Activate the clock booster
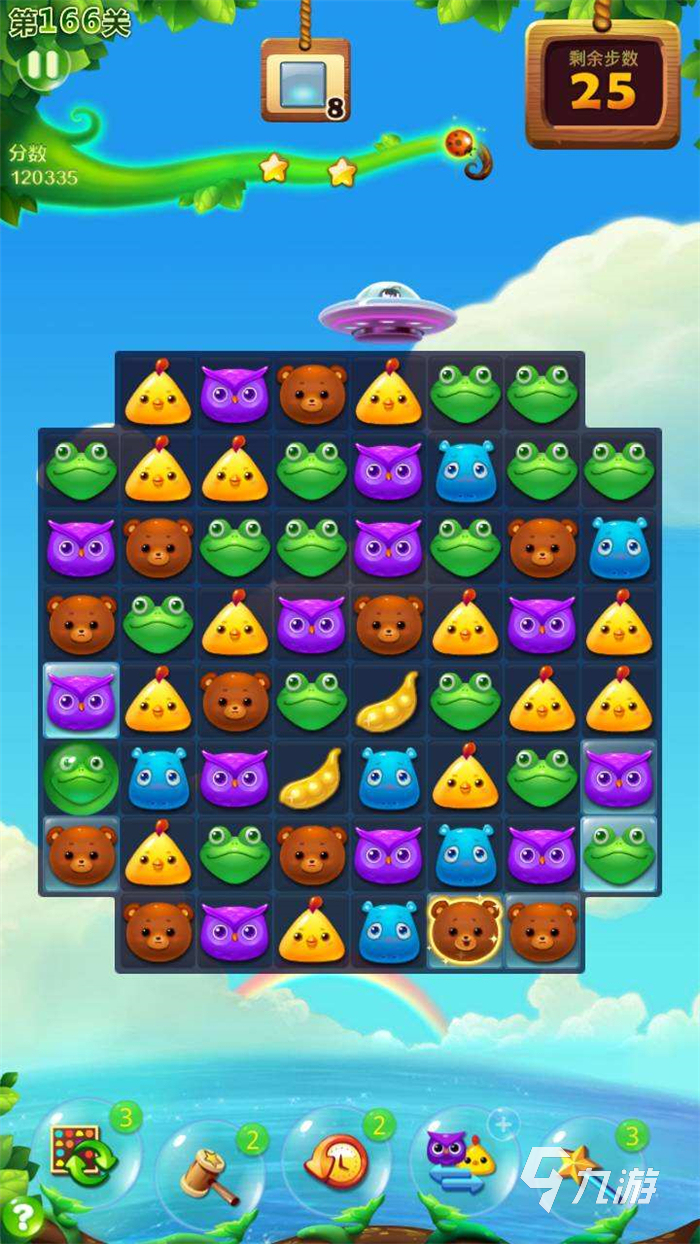 pos(335,1162)
